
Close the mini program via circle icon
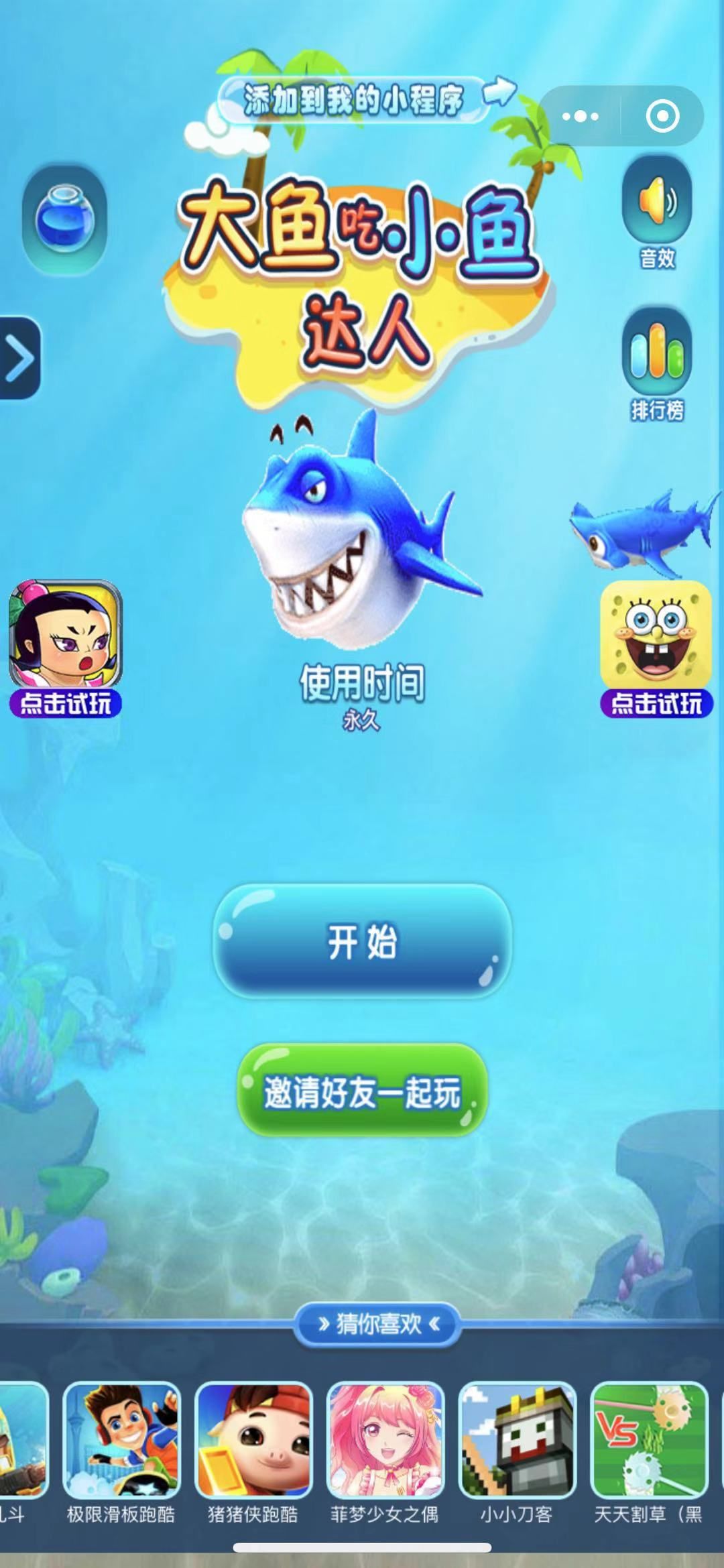click(662, 116)
